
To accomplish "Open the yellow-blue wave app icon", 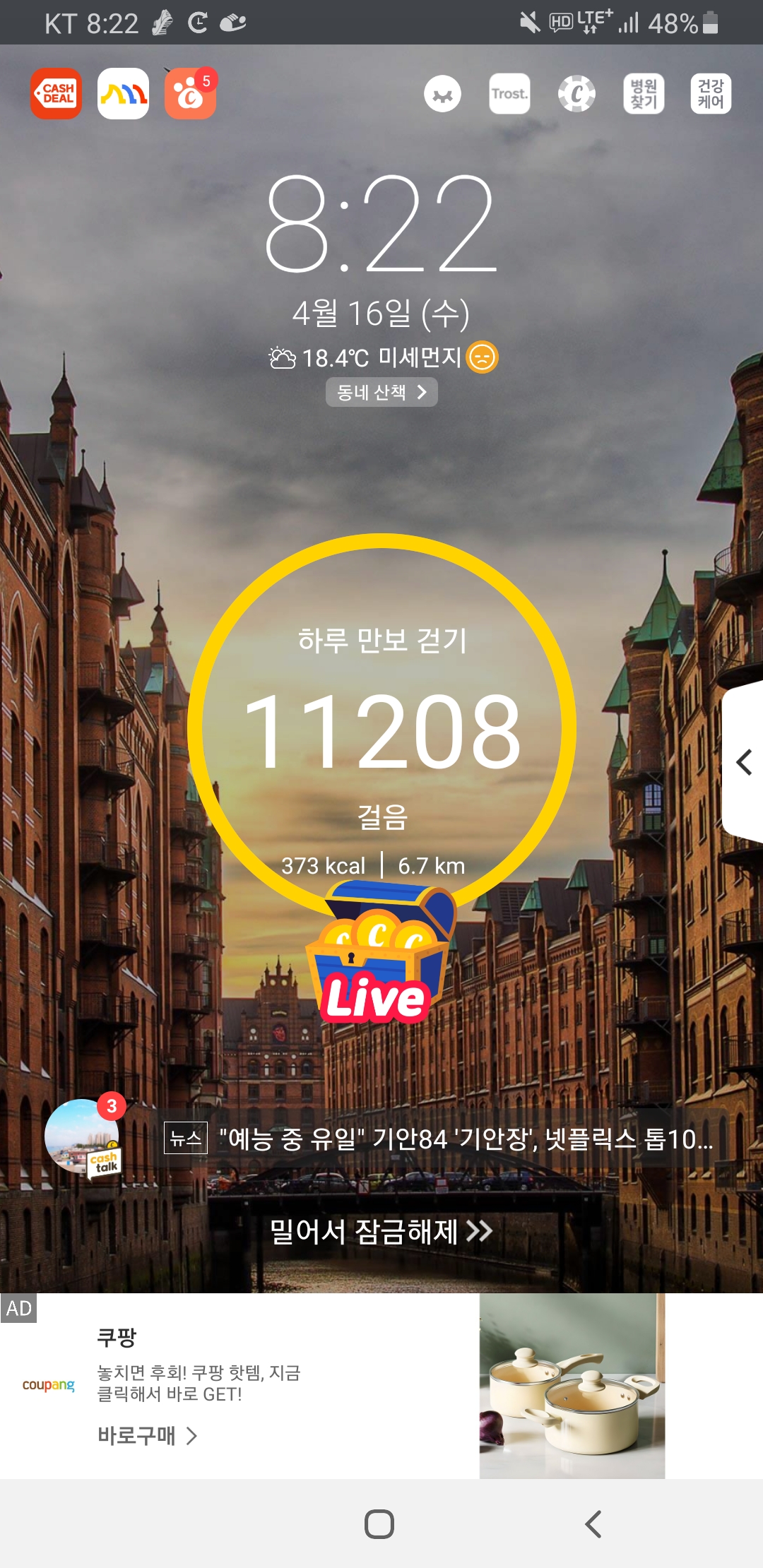I will (x=123, y=94).
